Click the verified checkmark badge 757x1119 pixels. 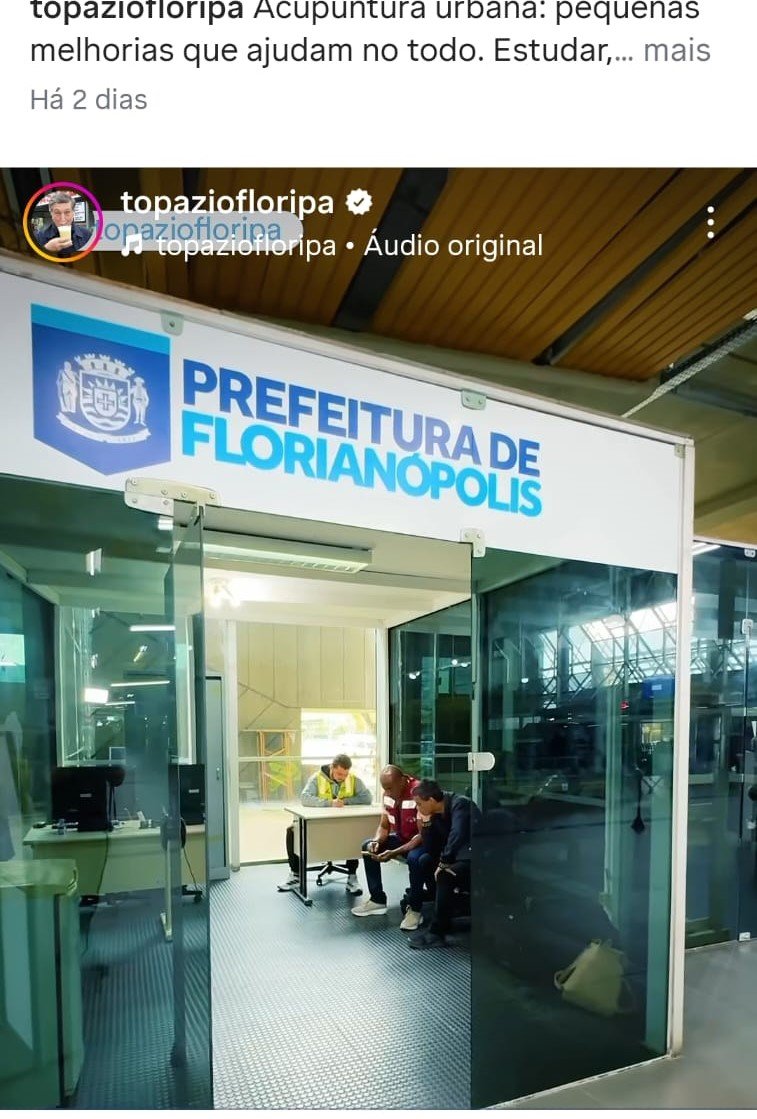[x=357, y=203]
